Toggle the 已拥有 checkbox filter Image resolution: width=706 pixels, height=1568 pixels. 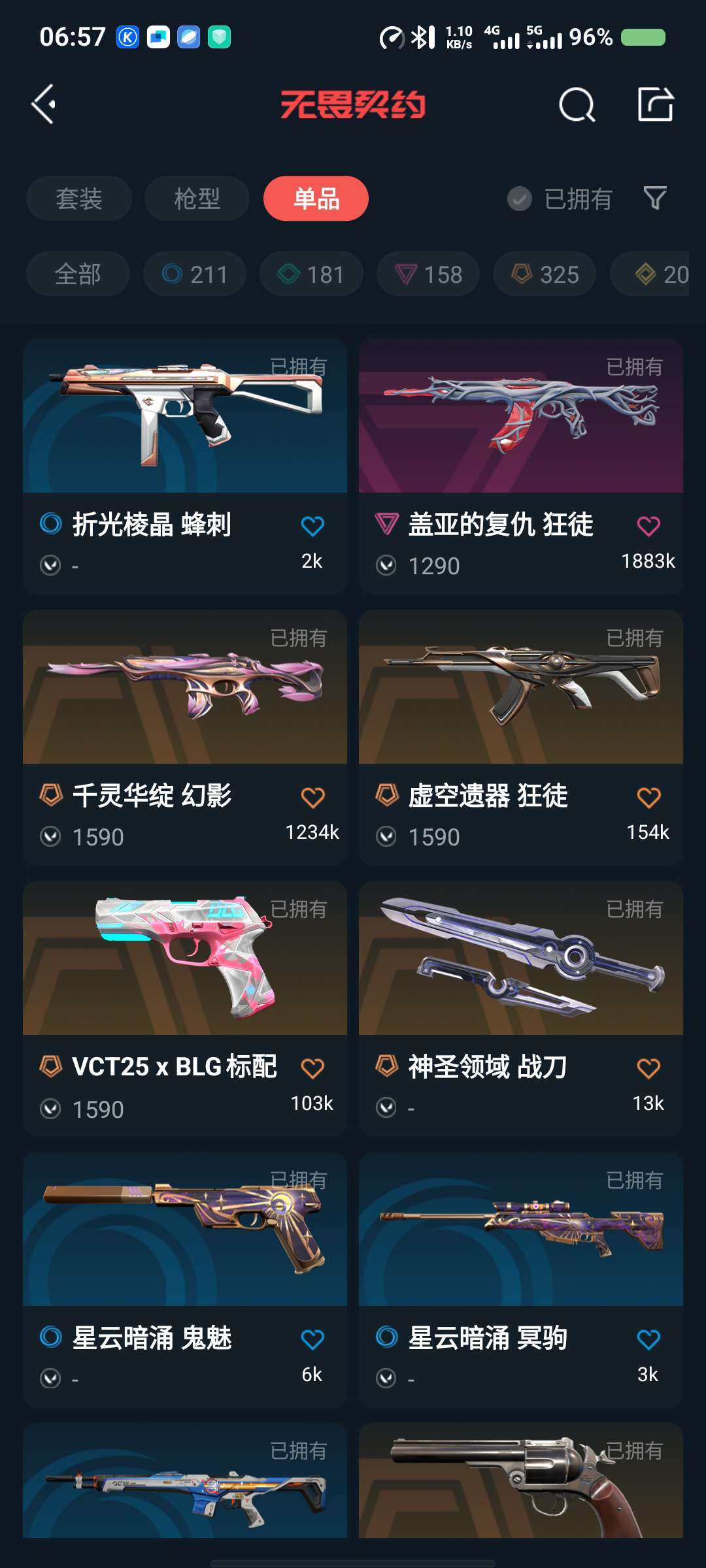tap(560, 199)
